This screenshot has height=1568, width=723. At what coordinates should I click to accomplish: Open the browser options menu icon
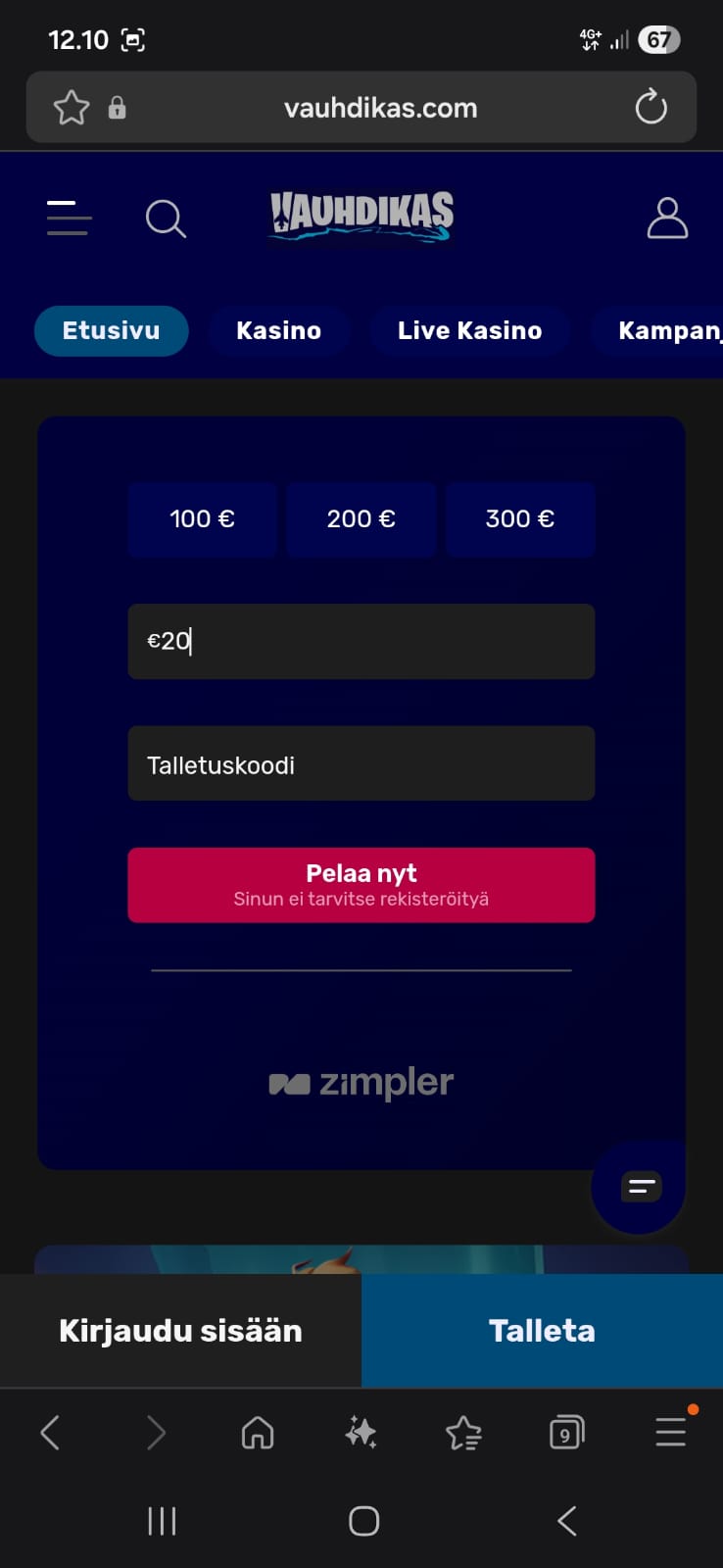click(x=671, y=1433)
